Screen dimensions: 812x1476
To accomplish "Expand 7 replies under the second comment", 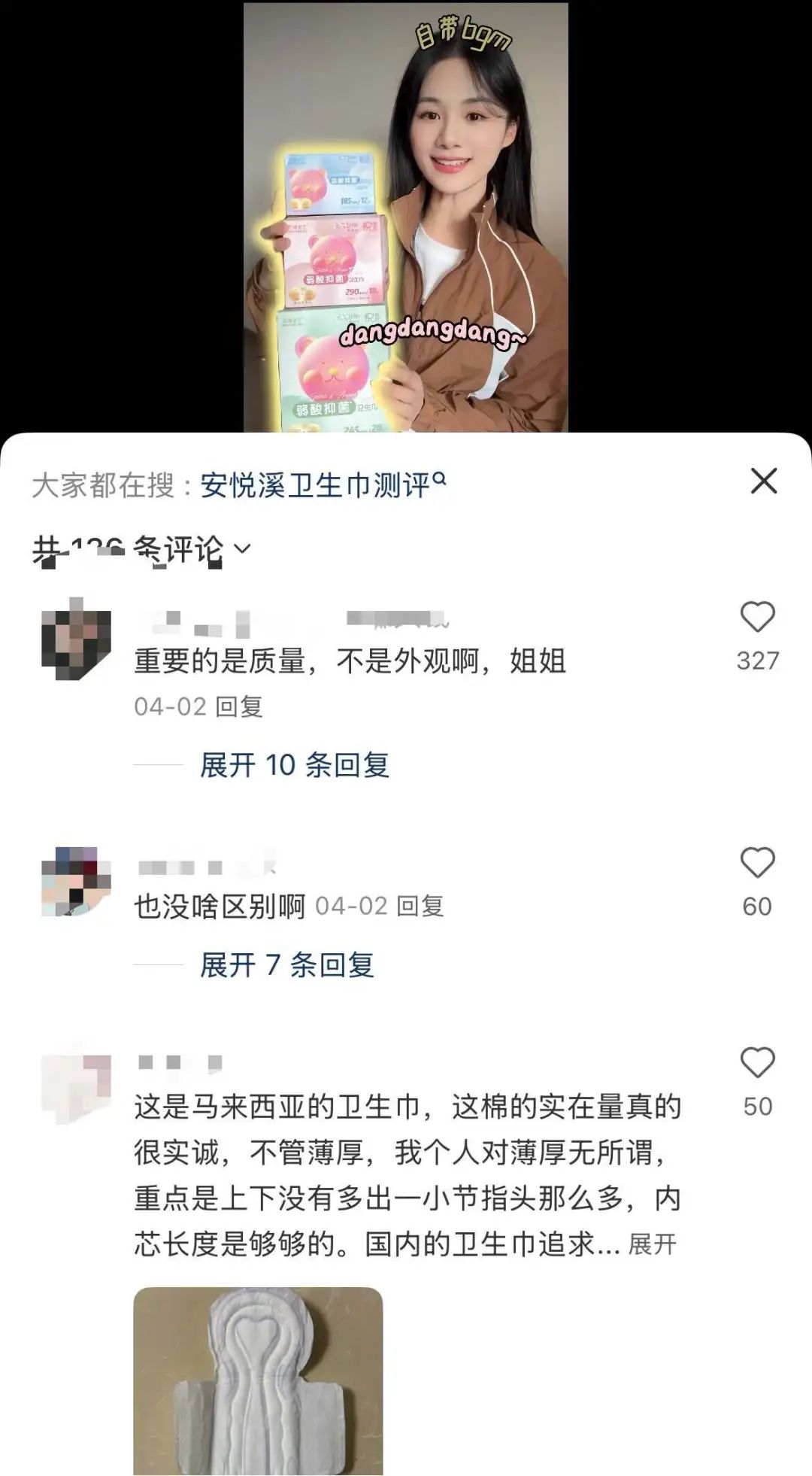I will pos(286,964).
